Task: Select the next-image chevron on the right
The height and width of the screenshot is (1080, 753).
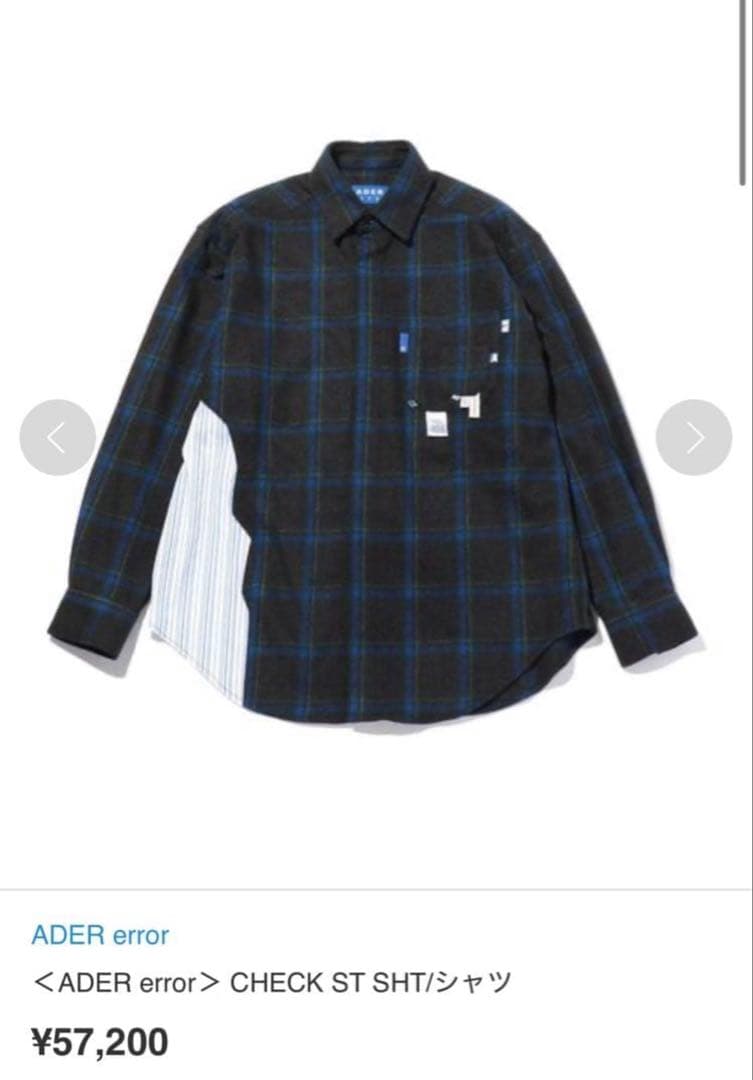Action: (695, 435)
